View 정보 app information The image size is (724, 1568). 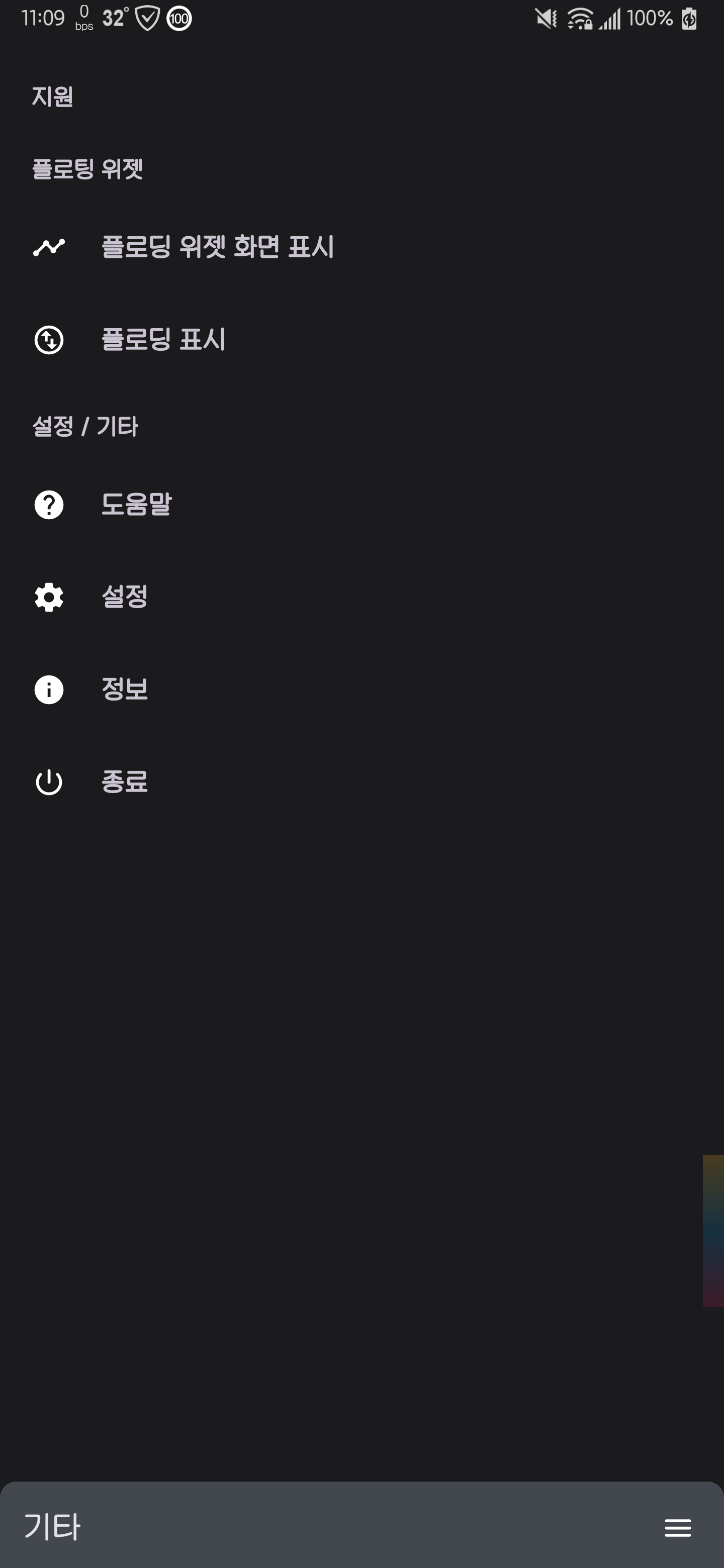pyautogui.click(x=361, y=690)
